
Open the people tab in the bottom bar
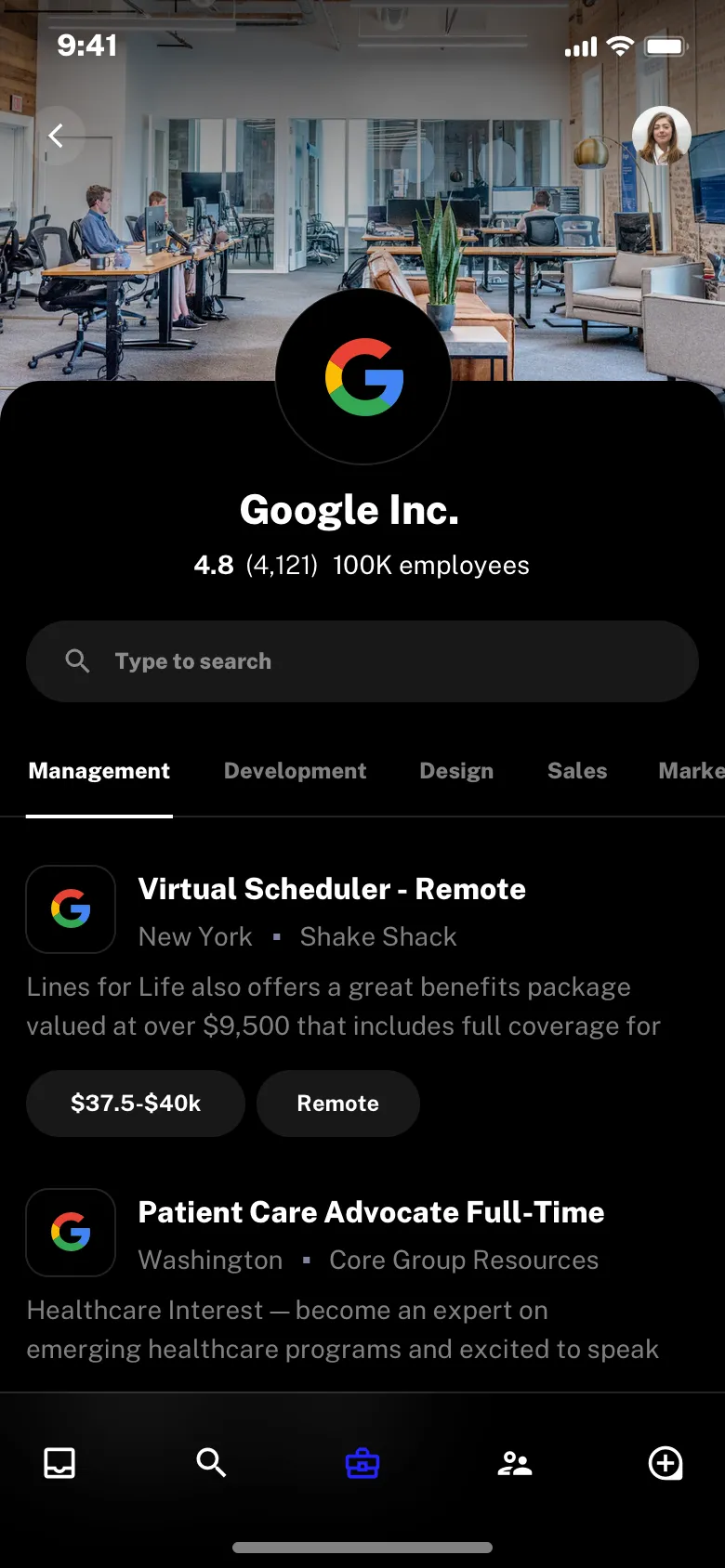pos(514,1464)
